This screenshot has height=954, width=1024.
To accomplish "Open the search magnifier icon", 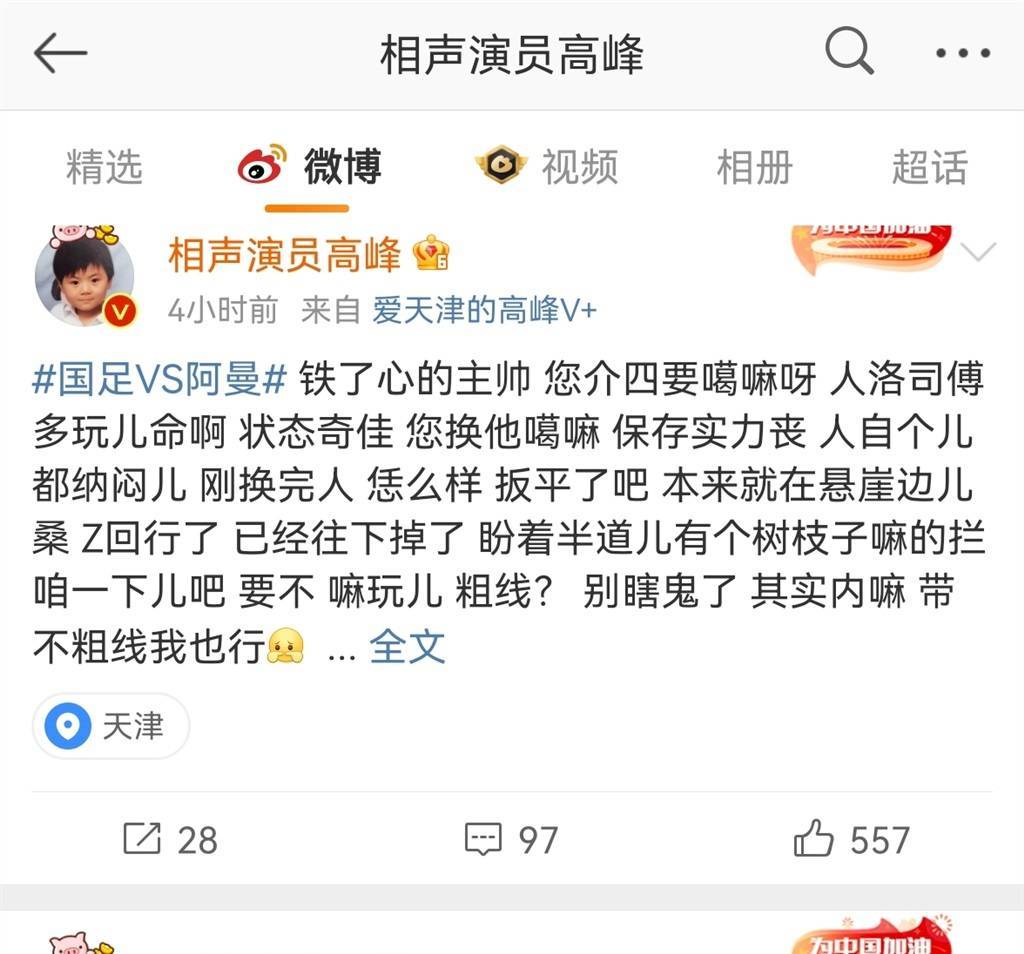I will click(x=849, y=52).
